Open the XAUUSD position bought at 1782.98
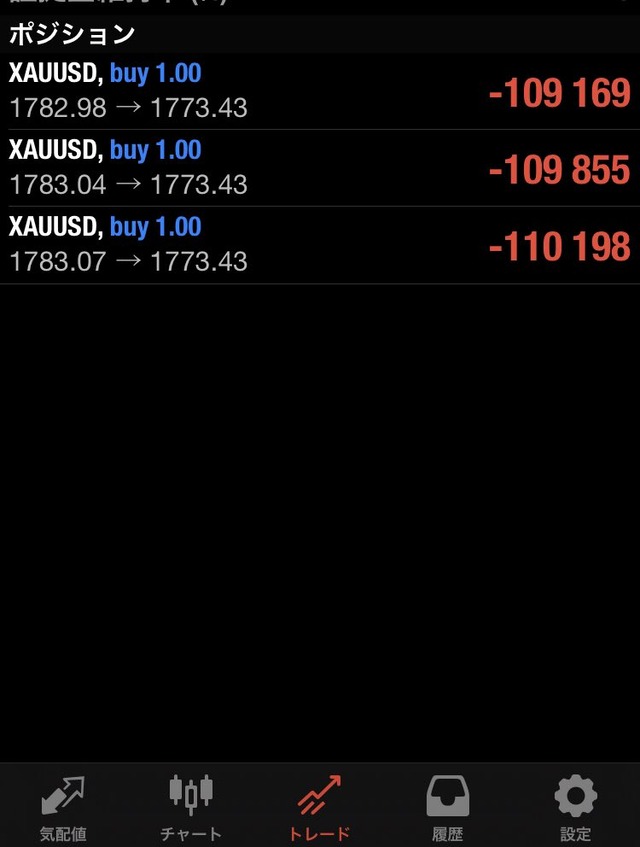Viewport: 640px width, 847px height. click(x=320, y=91)
